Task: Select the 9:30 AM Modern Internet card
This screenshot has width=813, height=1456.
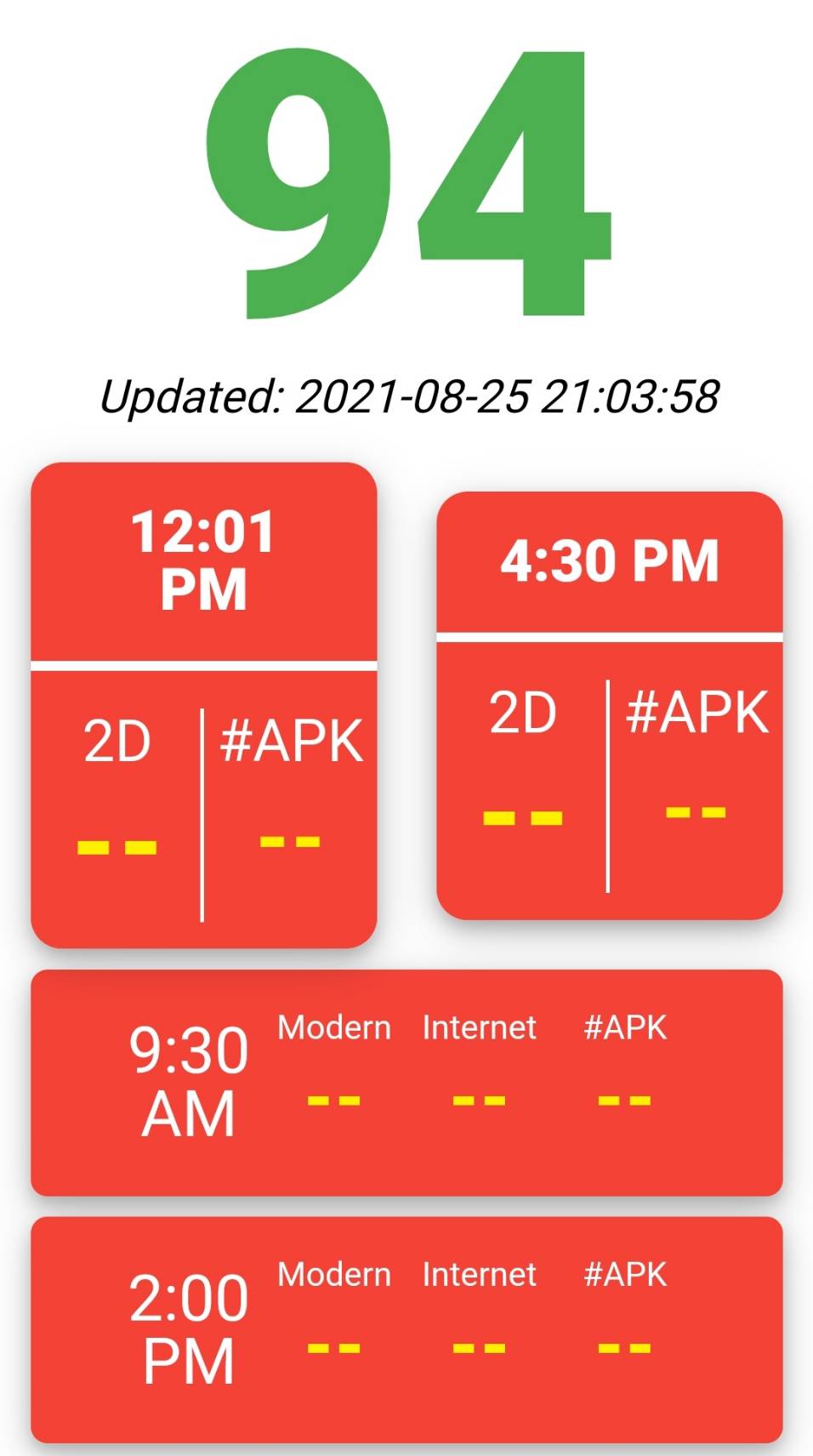Action: click(406, 1083)
